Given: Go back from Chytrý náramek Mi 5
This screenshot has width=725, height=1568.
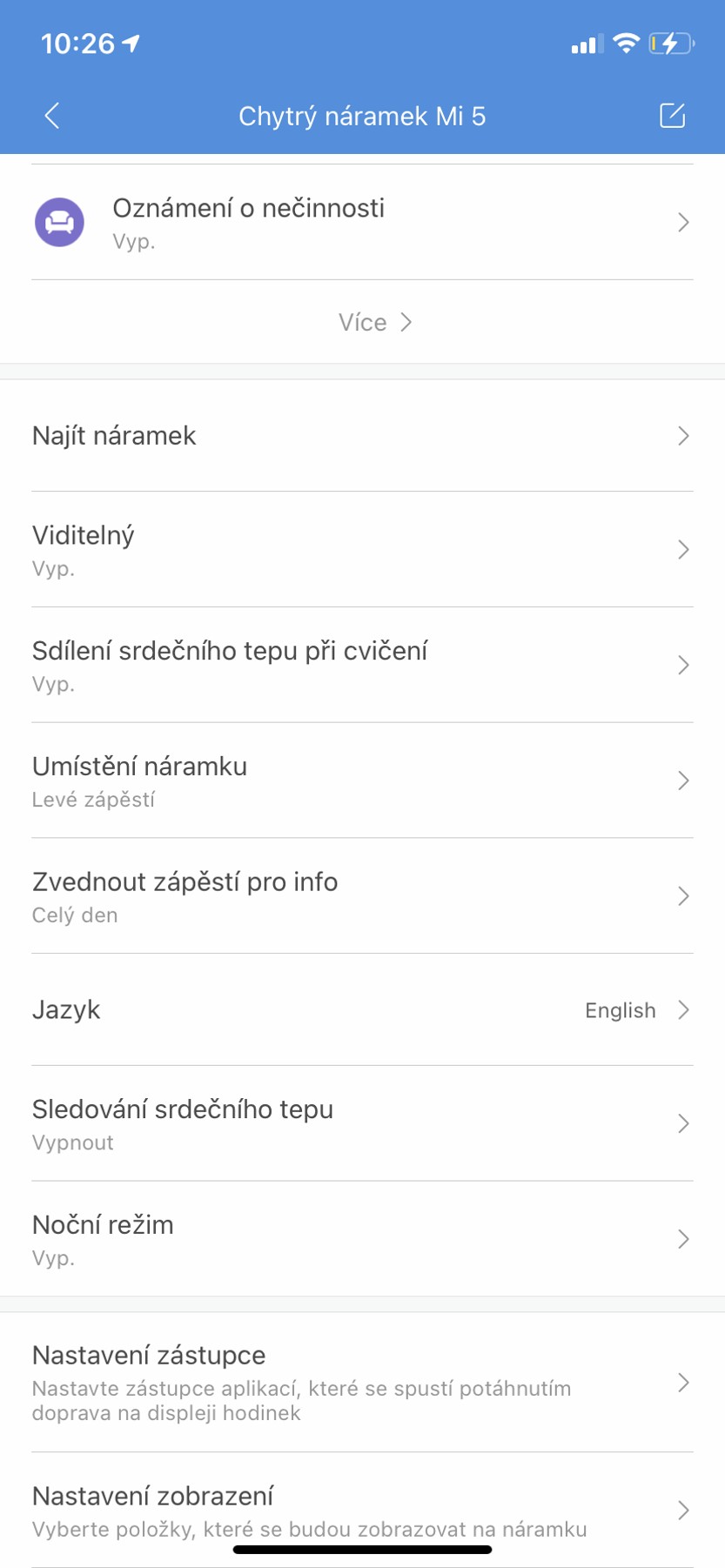Looking at the screenshot, I should pos(52,116).
